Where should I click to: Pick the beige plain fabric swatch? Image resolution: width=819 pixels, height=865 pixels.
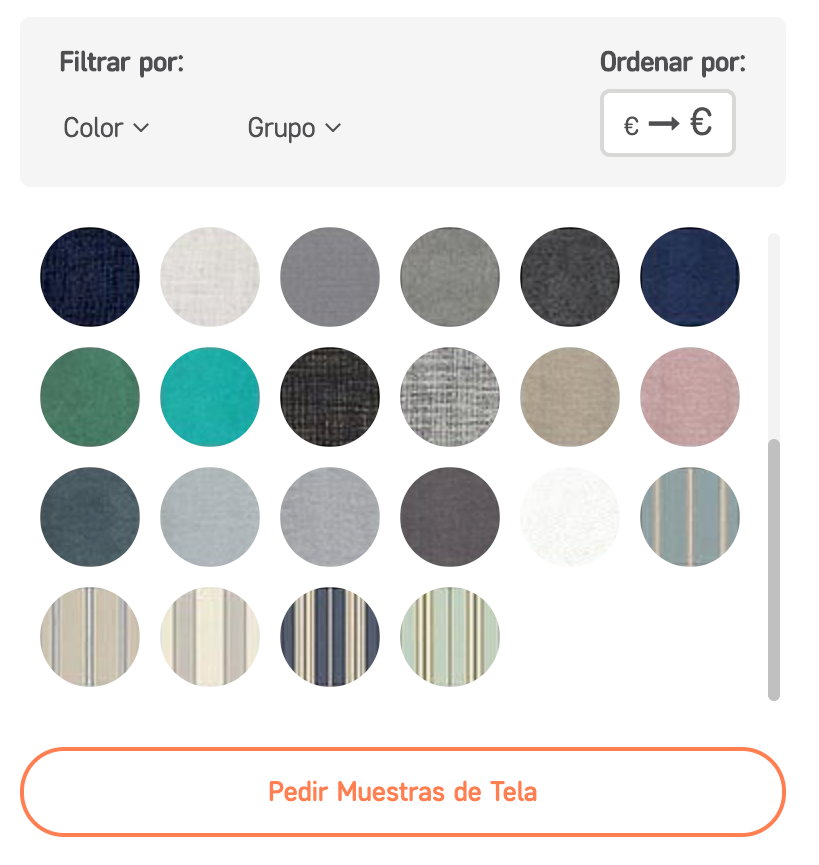coord(570,397)
